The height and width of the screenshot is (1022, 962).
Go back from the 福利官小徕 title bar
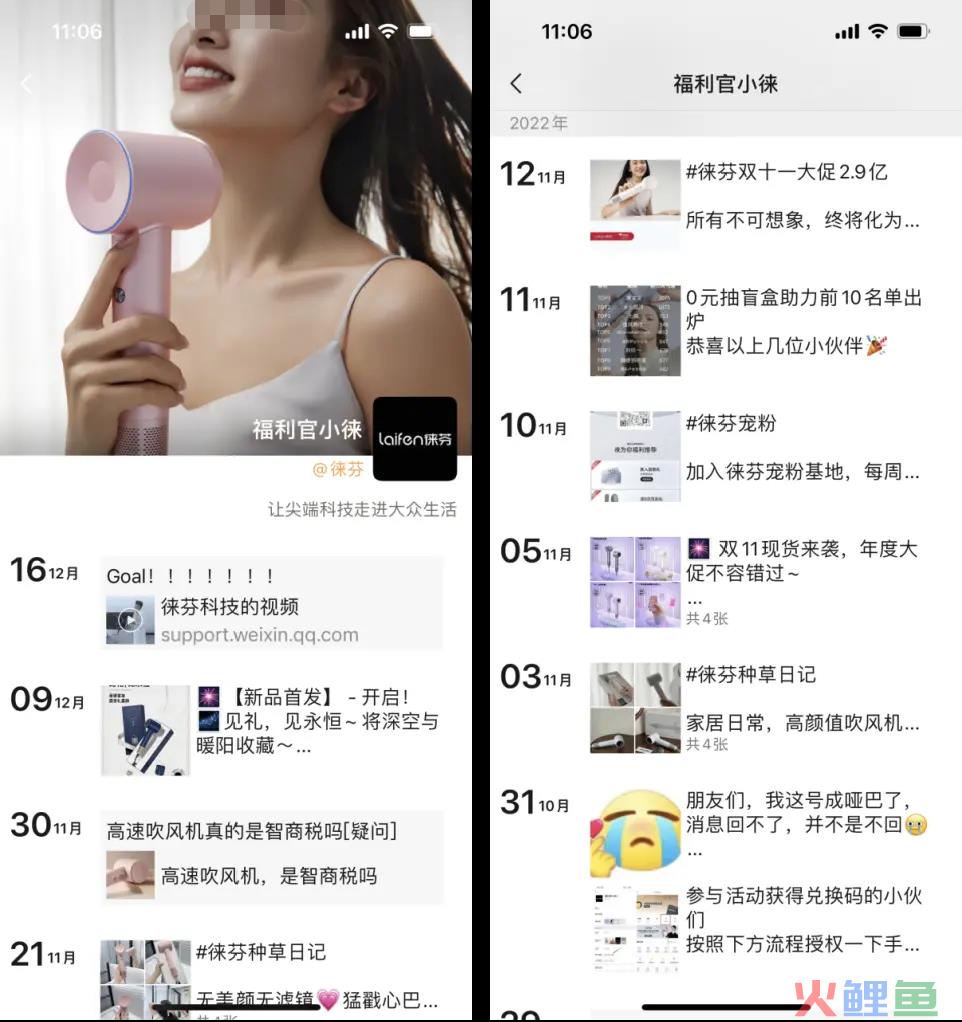point(516,84)
